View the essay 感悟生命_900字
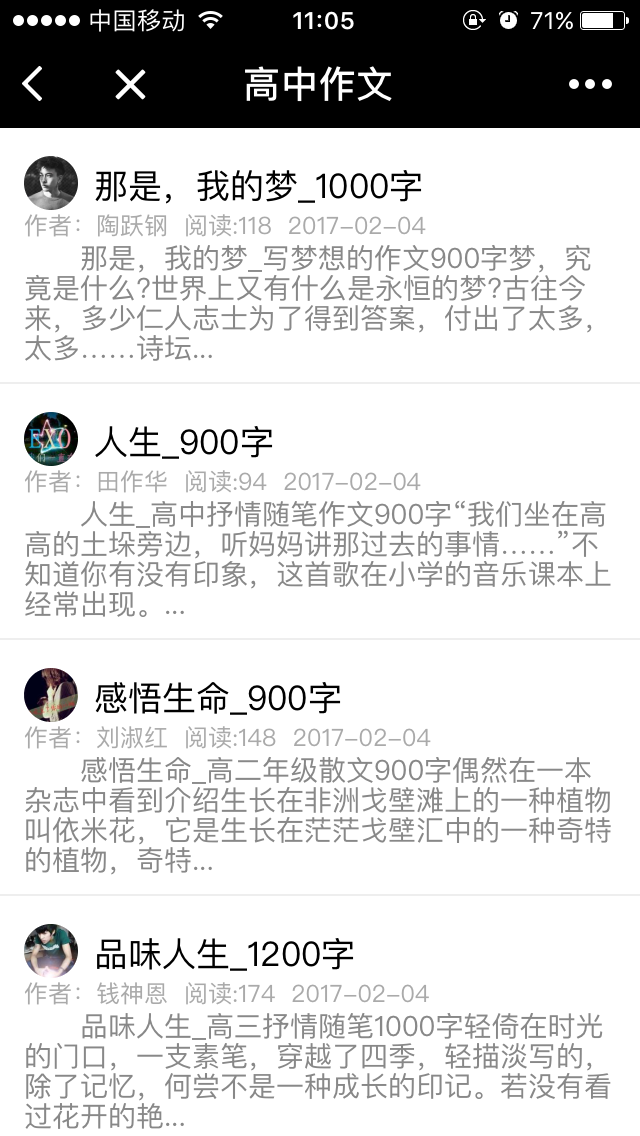 pos(218,697)
